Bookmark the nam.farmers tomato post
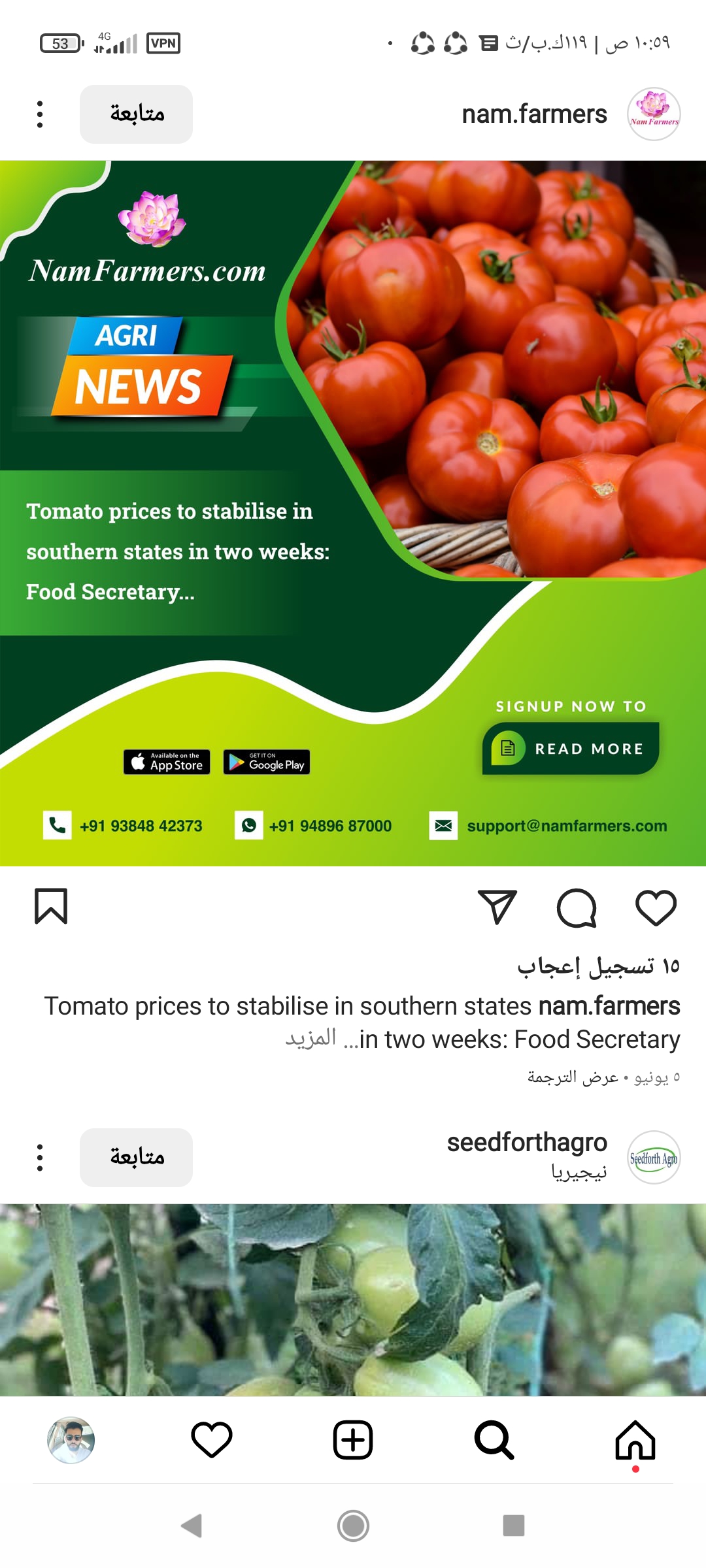Image resolution: width=706 pixels, height=1568 pixels. point(51,907)
